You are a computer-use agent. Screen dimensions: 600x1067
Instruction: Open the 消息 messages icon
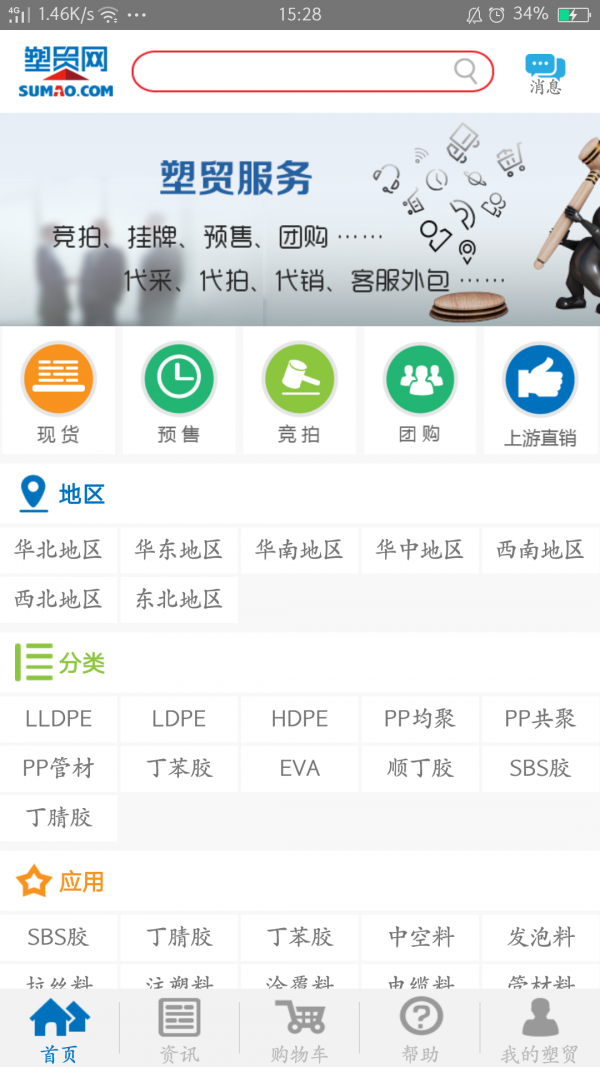click(x=545, y=73)
